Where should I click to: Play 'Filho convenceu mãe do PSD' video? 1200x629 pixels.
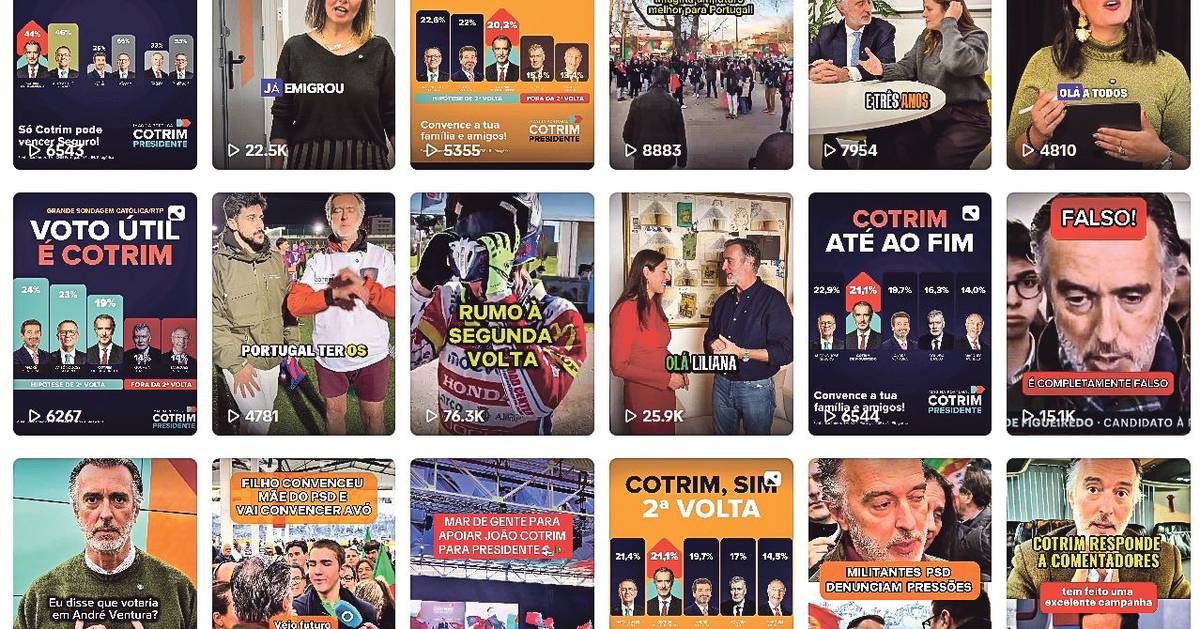point(303,543)
